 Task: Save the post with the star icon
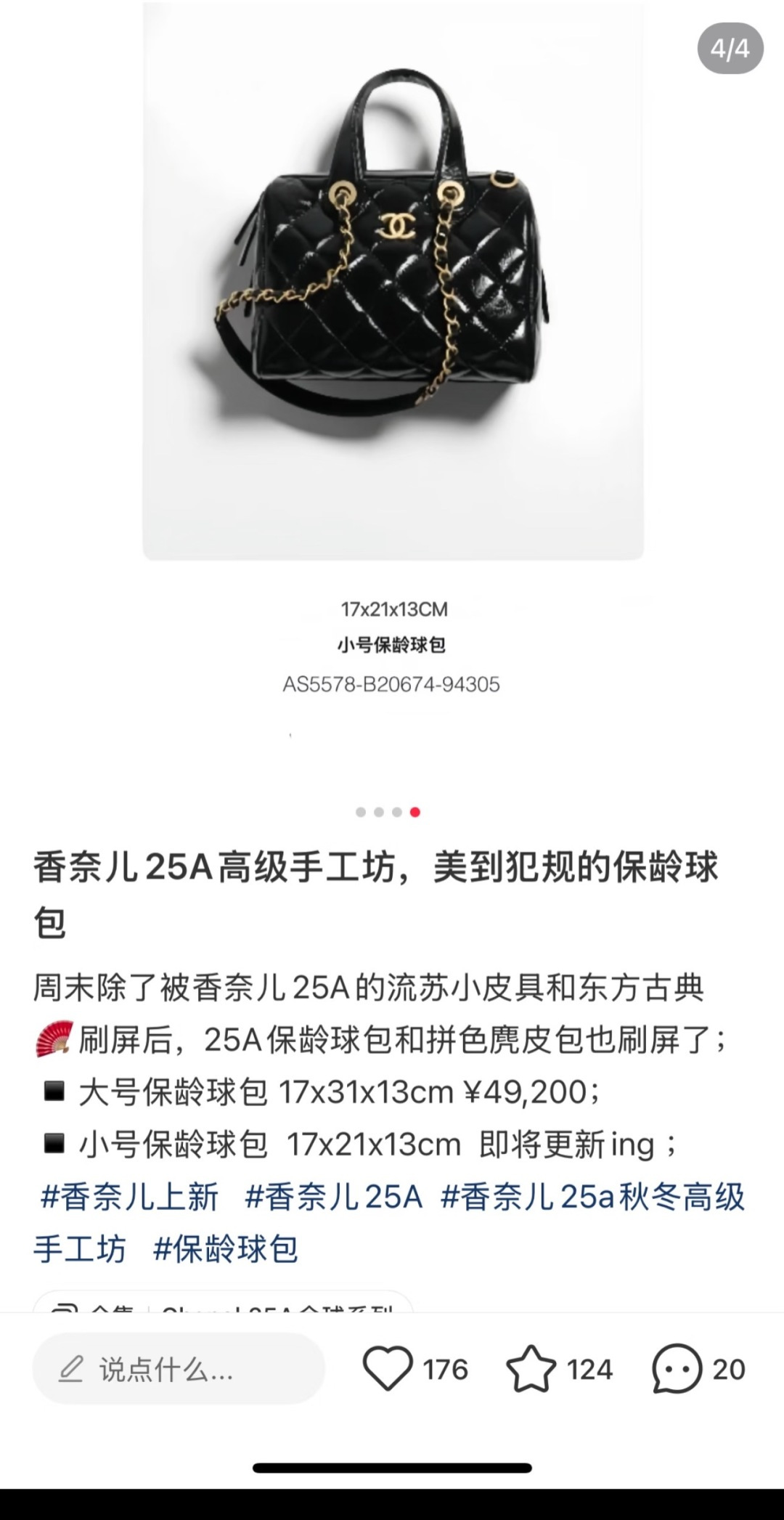531,1369
